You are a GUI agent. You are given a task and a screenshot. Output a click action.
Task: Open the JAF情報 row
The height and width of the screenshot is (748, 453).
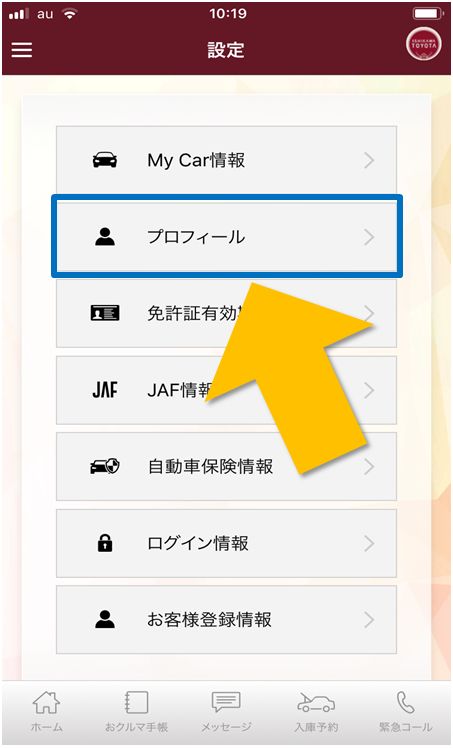coord(226,390)
